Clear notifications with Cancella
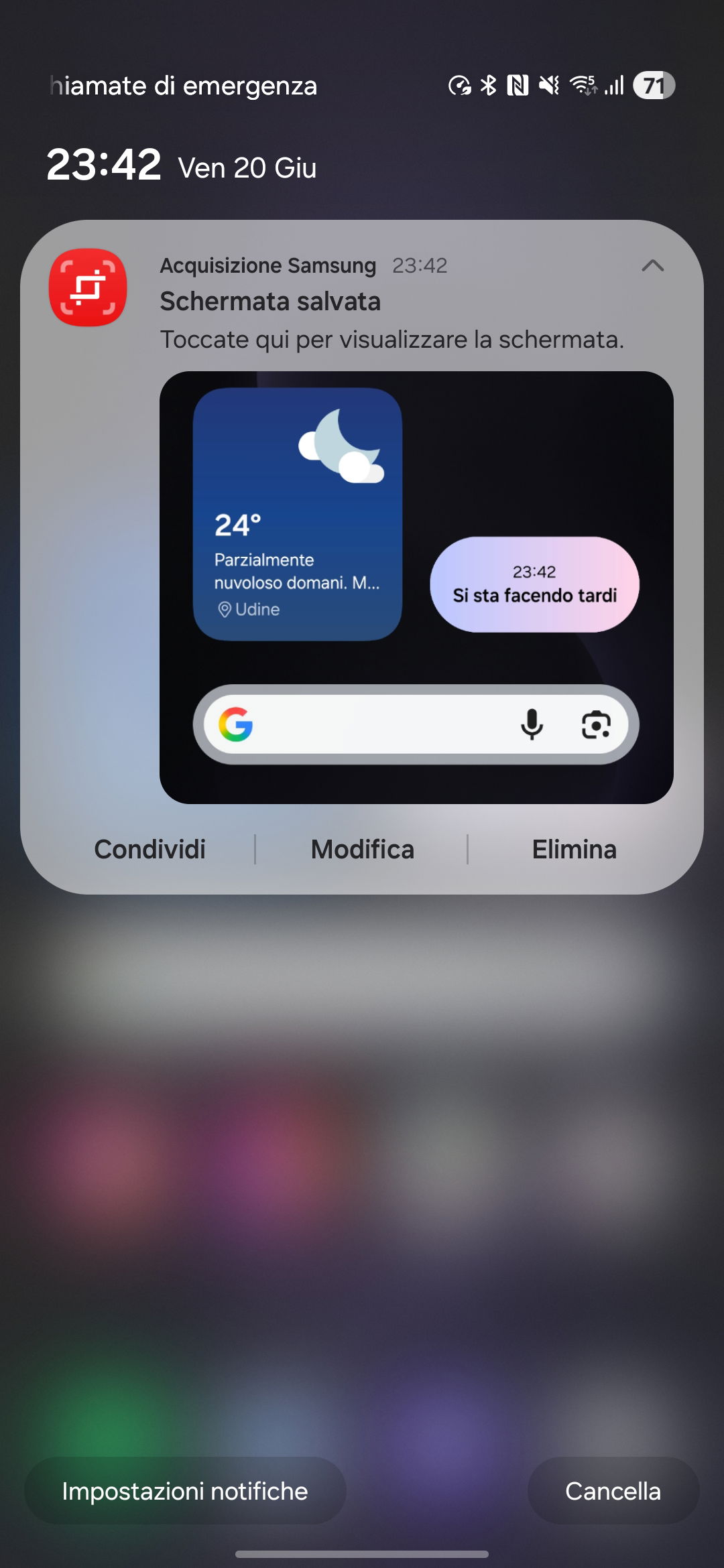The height and width of the screenshot is (1568, 724). click(x=613, y=1491)
